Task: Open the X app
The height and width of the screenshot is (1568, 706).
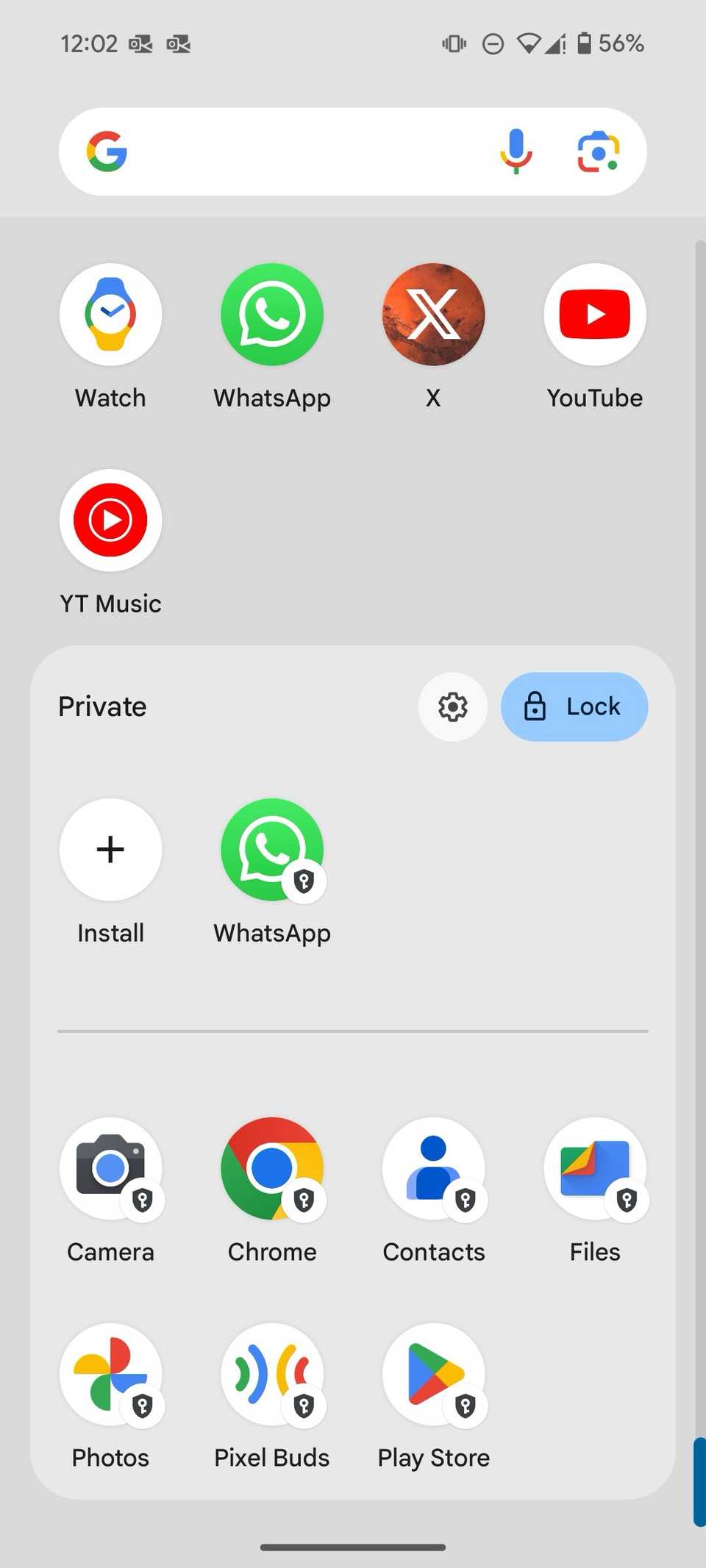Action: pyautogui.click(x=433, y=315)
